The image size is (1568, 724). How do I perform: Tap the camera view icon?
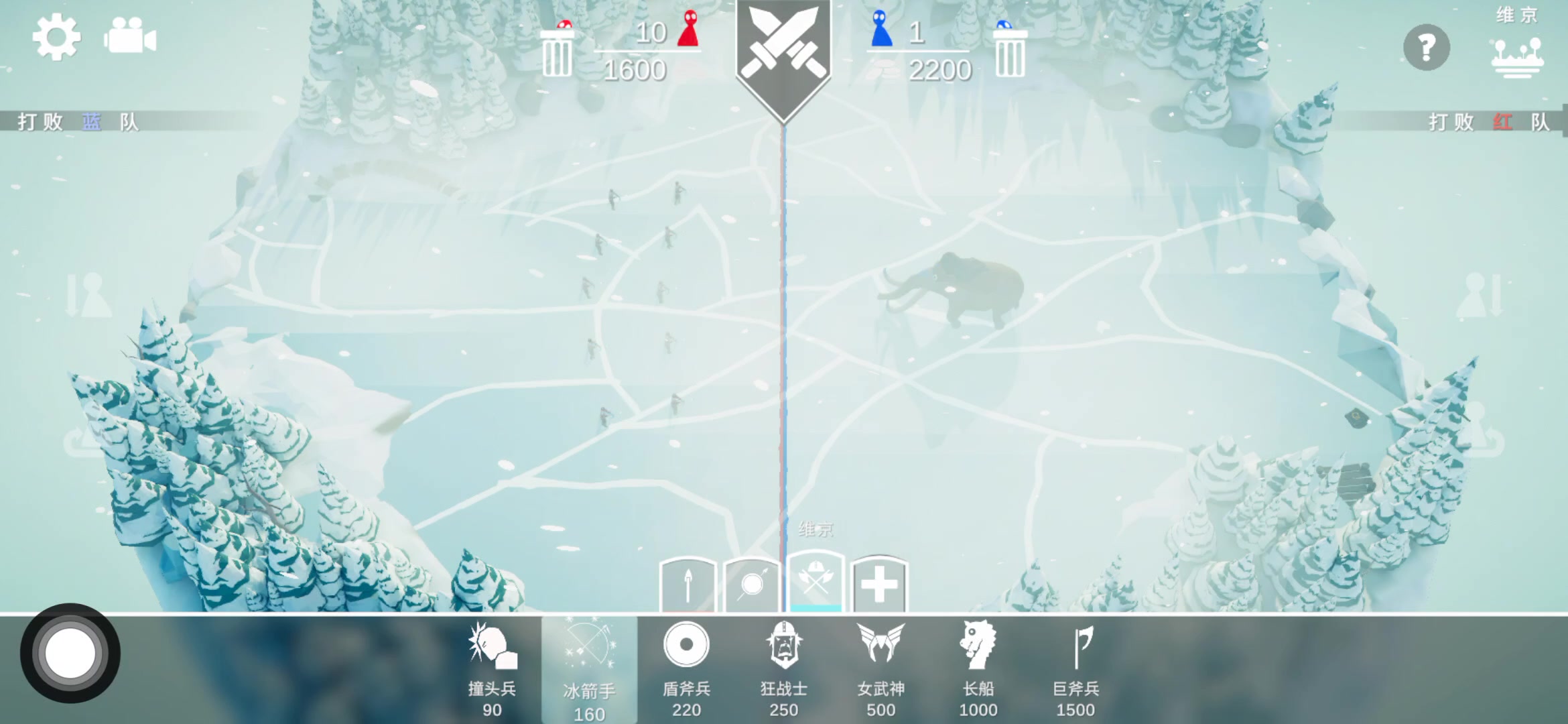click(130, 37)
